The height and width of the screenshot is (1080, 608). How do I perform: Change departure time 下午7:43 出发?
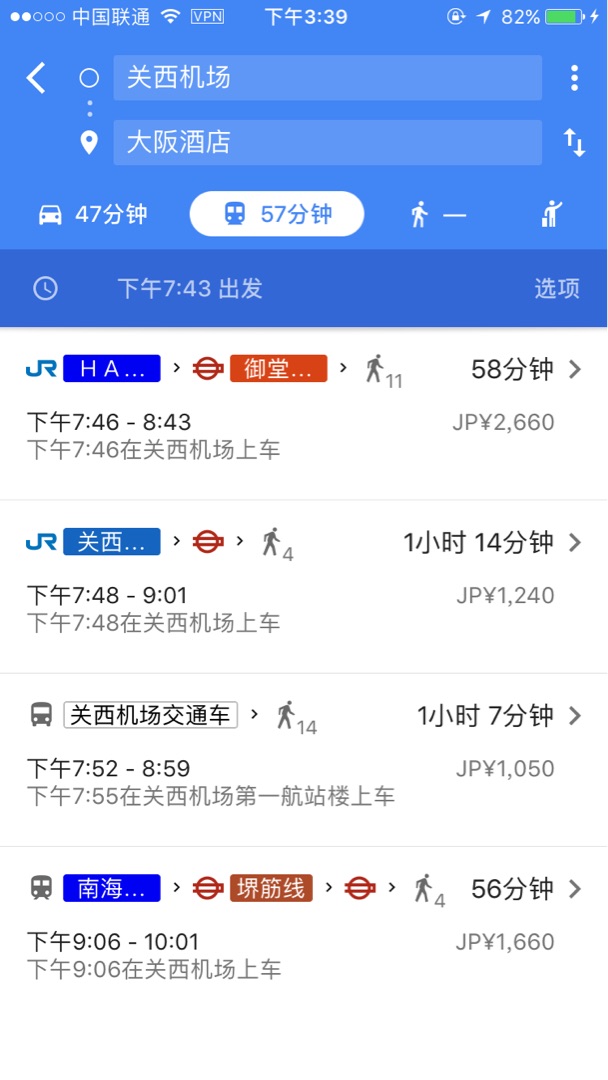[190, 289]
